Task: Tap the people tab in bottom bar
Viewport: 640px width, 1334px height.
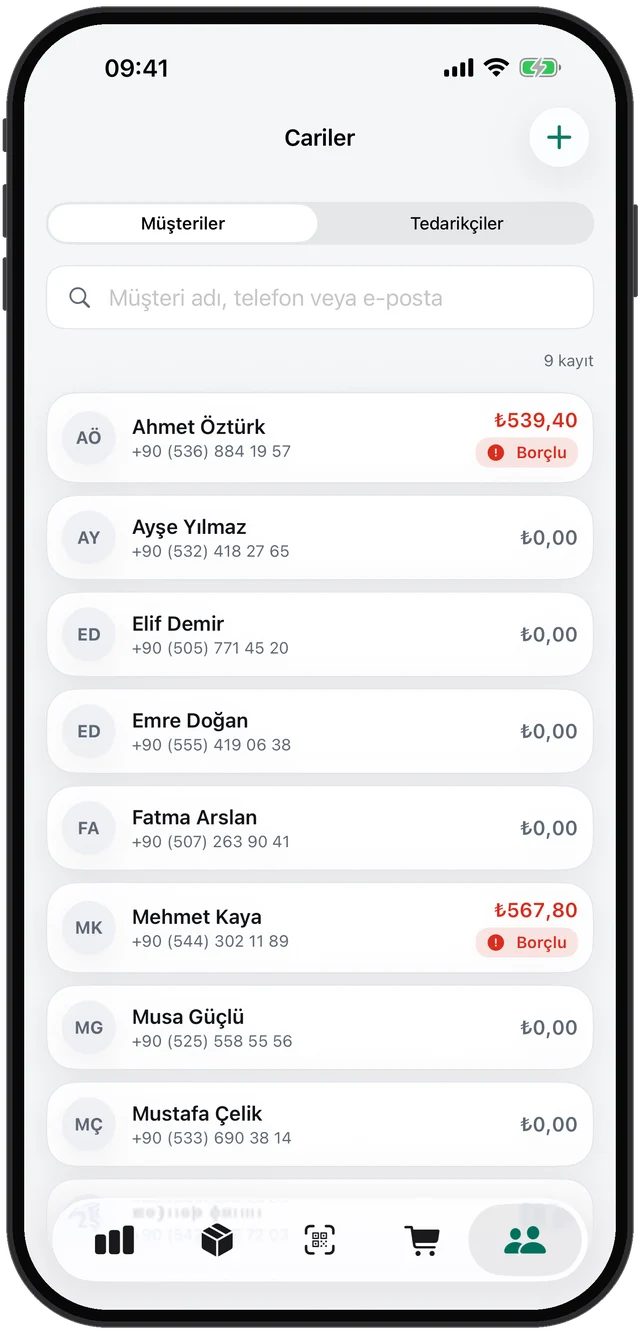Action: point(525,1241)
